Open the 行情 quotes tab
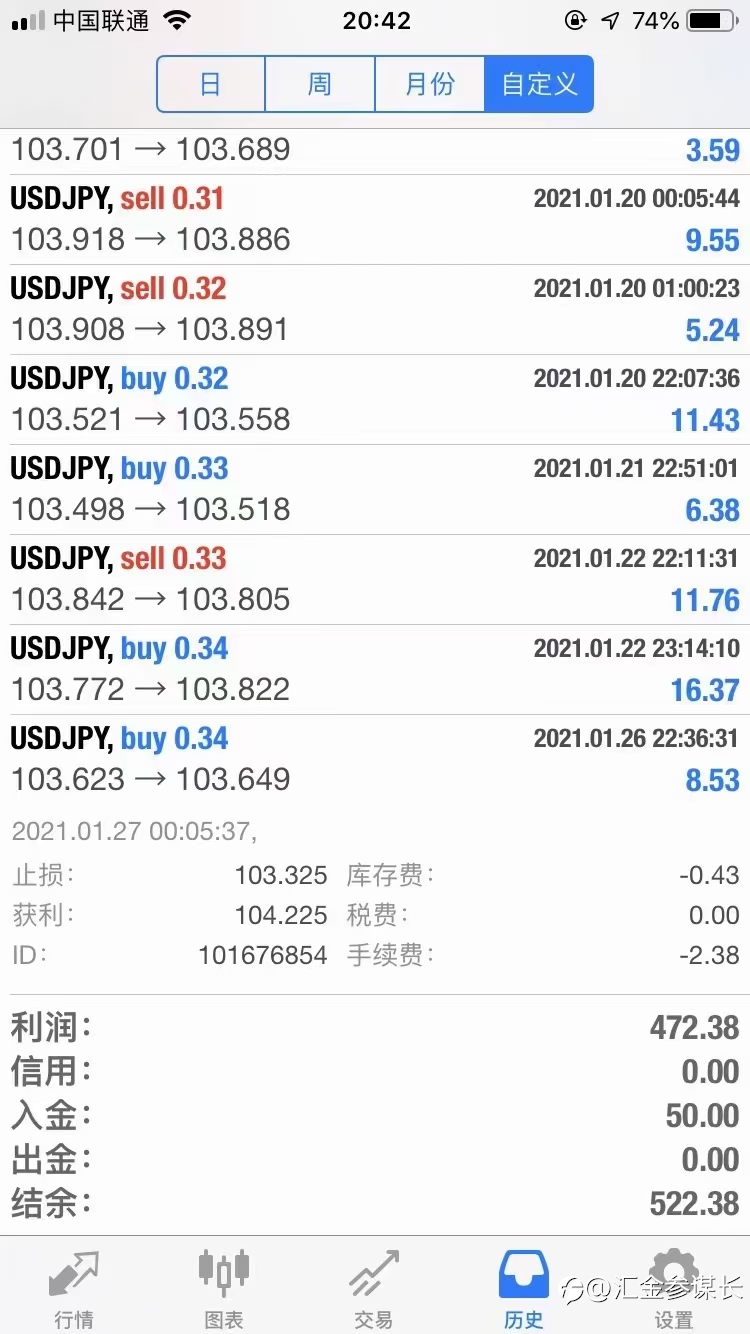The height and width of the screenshot is (1334, 750). coord(74,1288)
